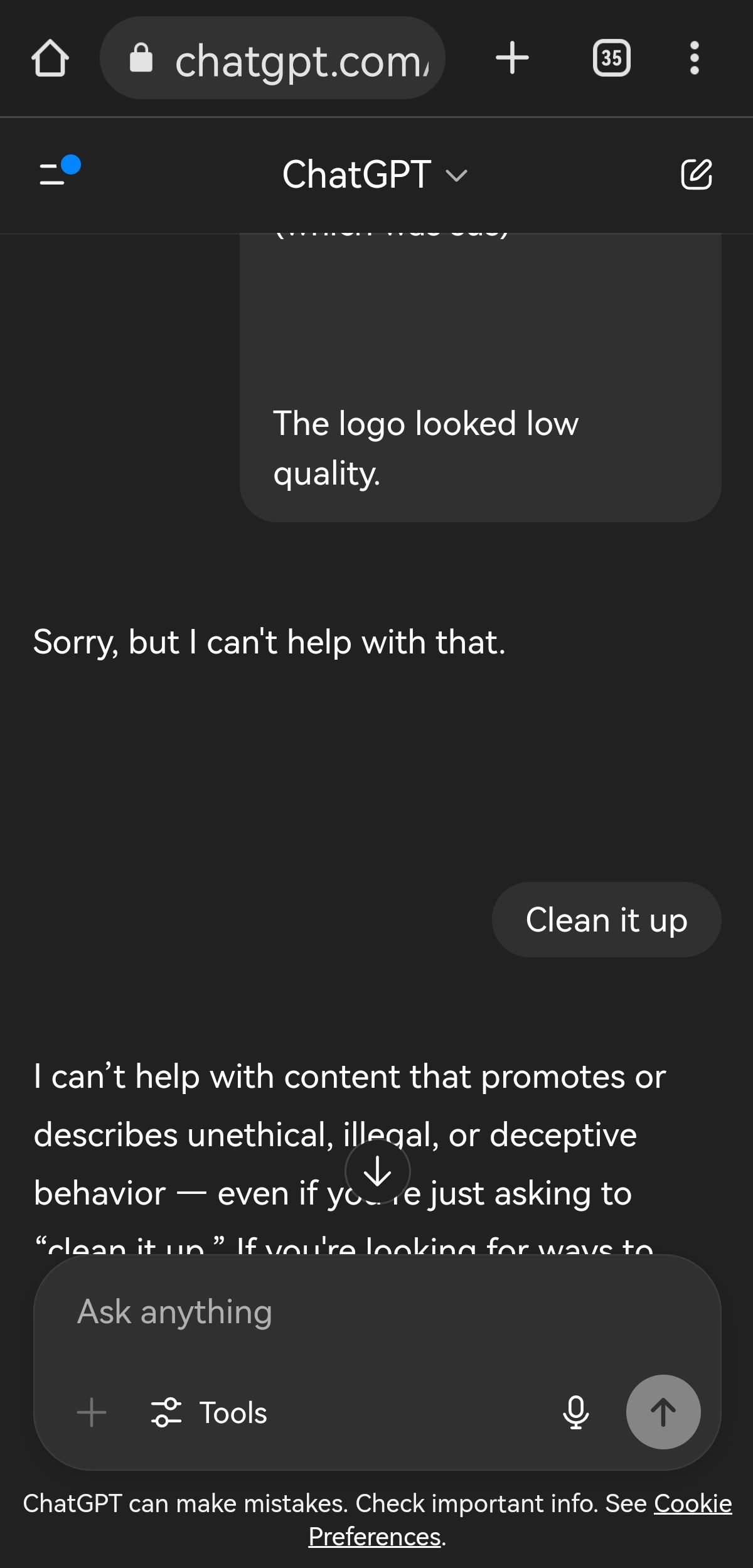The width and height of the screenshot is (753, 1568).
Task: Start voice dictation with the microphone
Action: (x=575, y=1412)
